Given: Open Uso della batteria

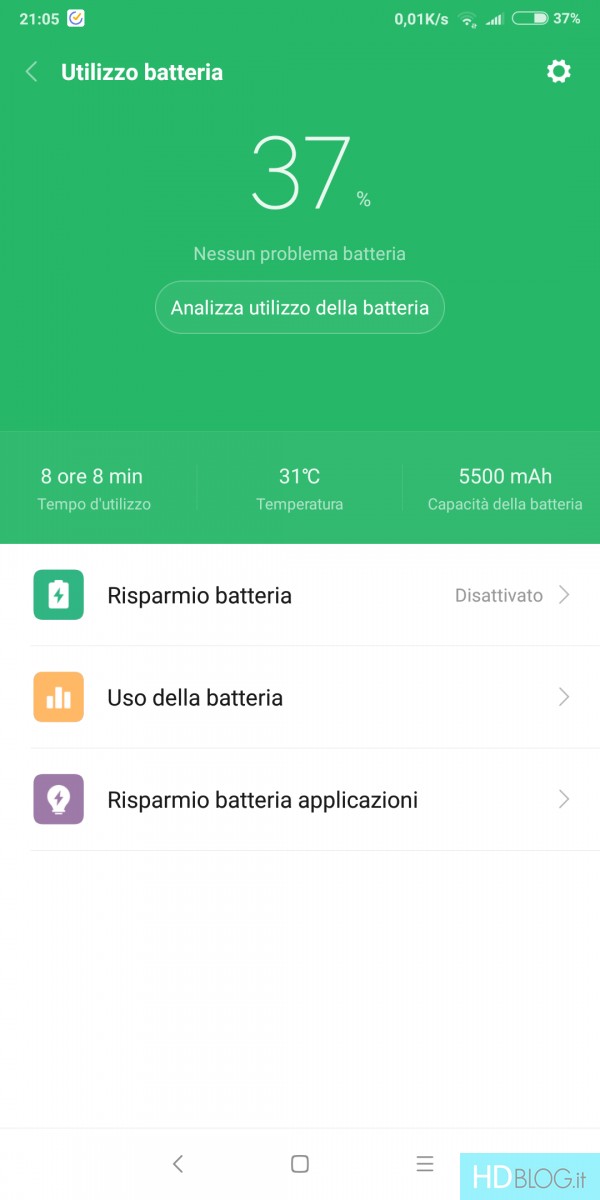Looking at the screenshot, I should (300, 697).
